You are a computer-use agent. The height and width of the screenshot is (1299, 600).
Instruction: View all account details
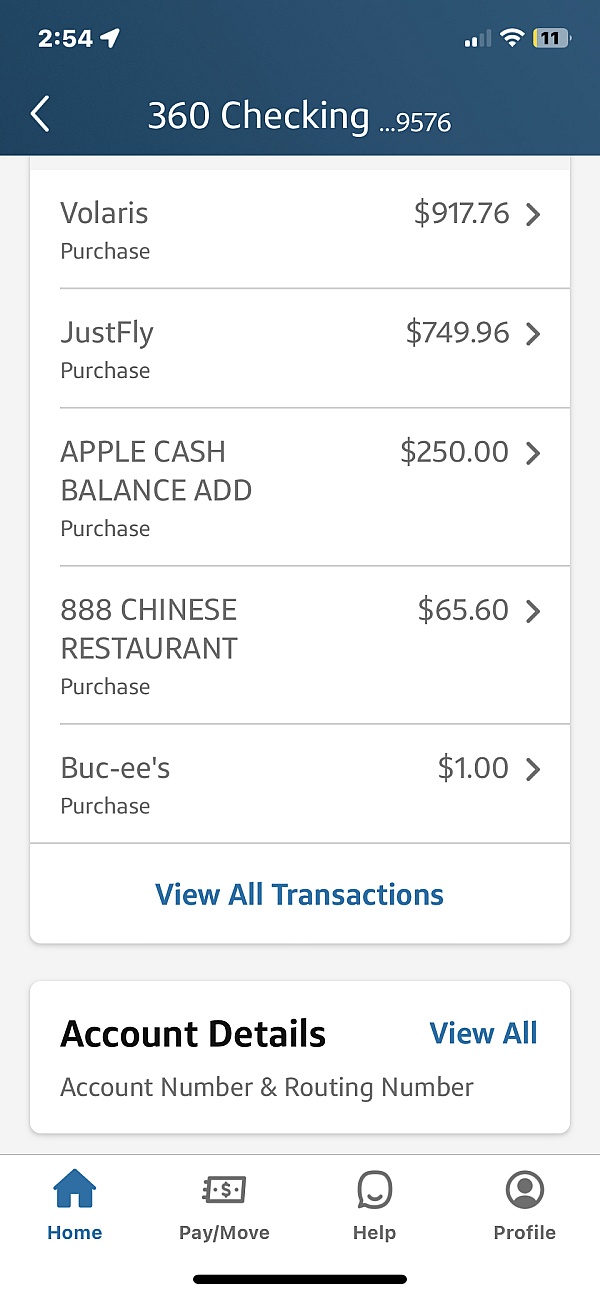pos(483,1034)
